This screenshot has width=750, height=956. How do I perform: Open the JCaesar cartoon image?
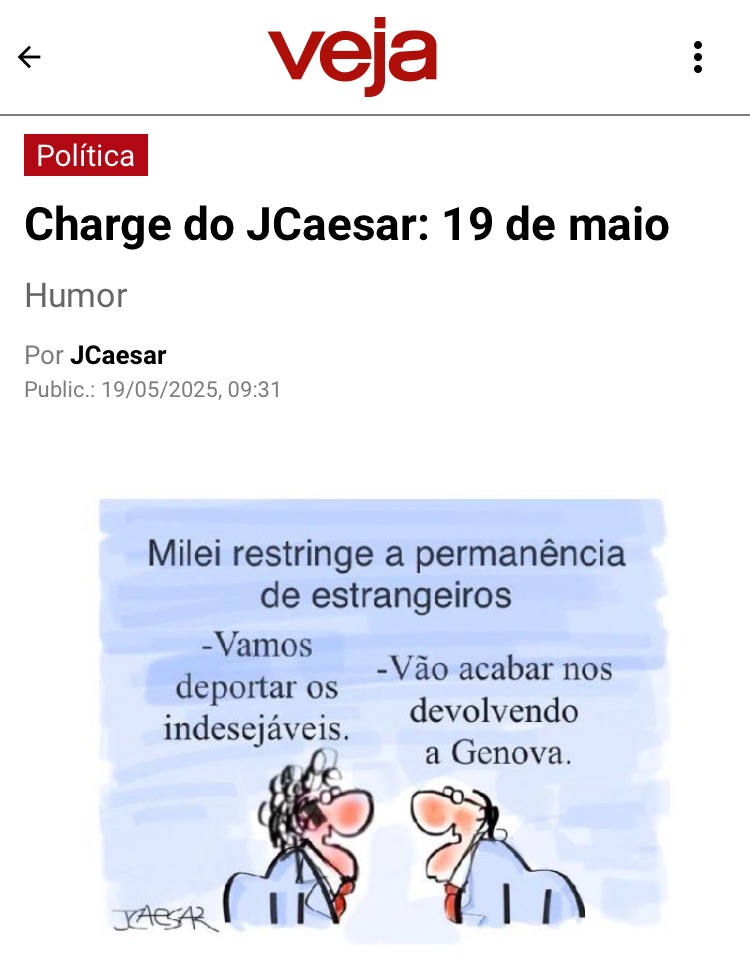coord(384,720)
